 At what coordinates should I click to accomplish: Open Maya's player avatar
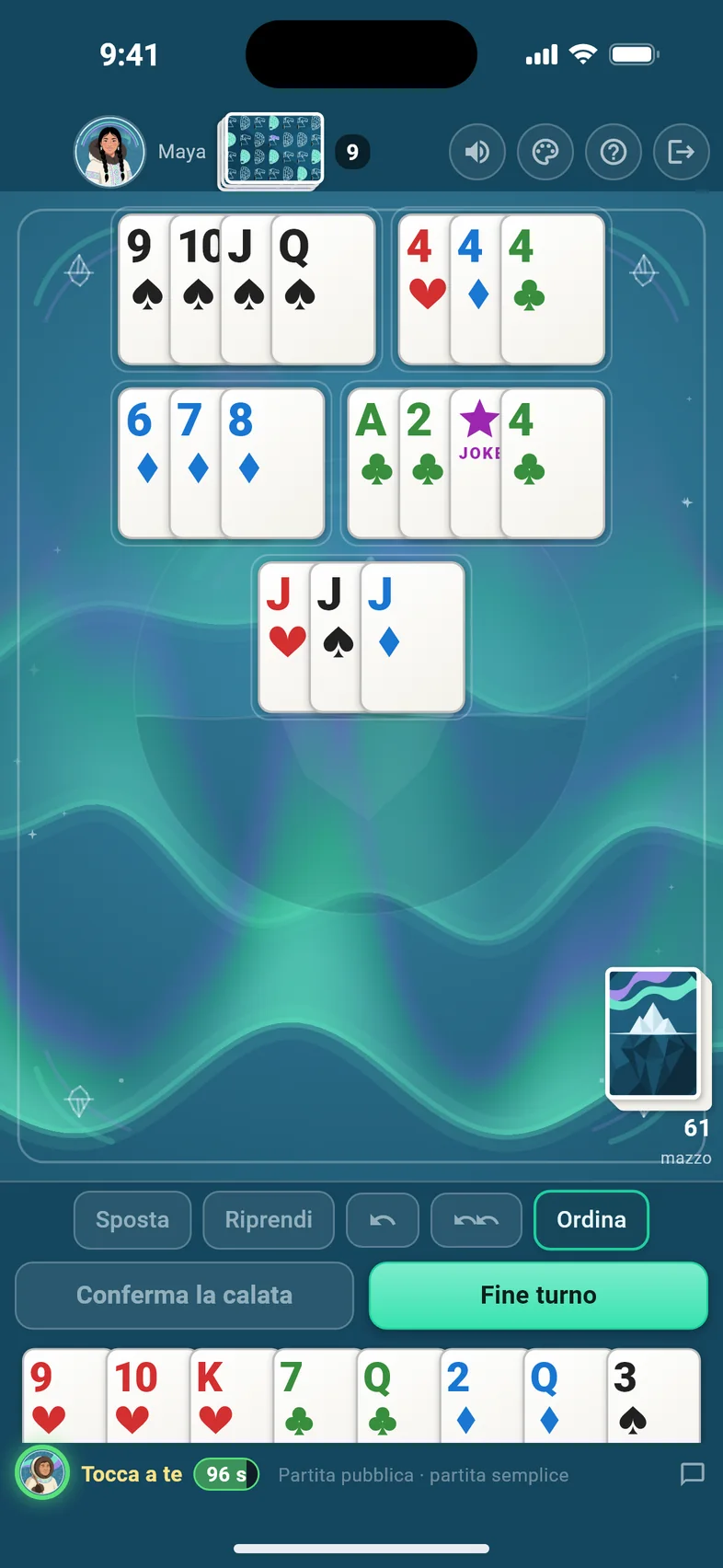(109, 152)
